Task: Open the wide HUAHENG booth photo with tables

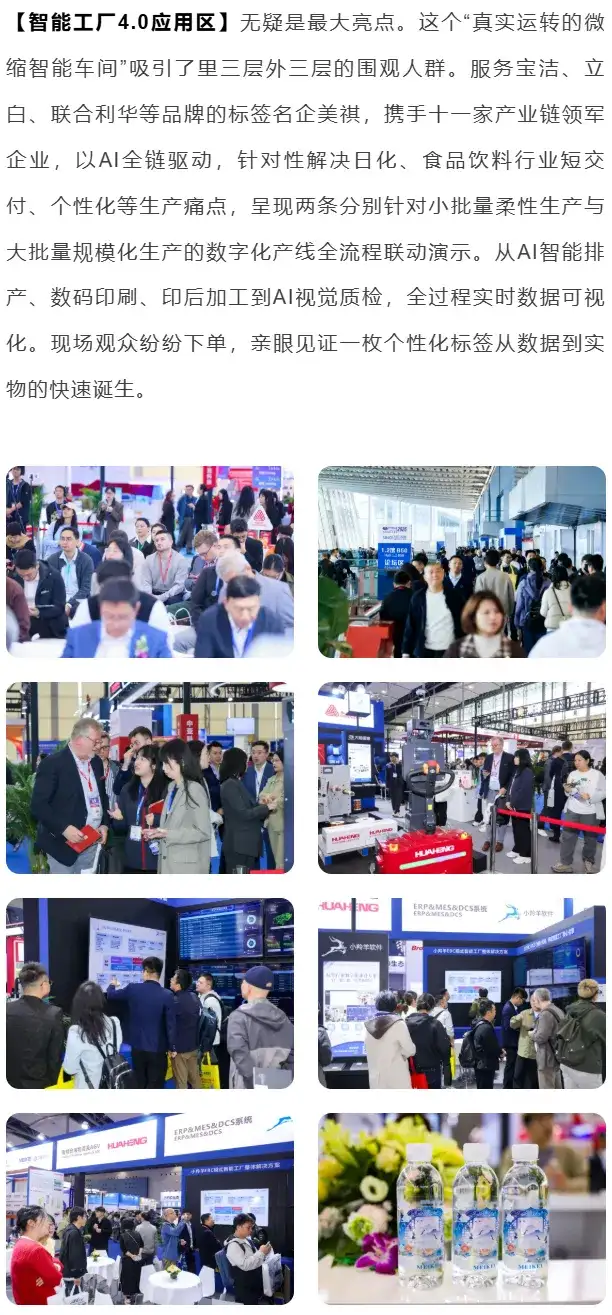Action: 150,1210
